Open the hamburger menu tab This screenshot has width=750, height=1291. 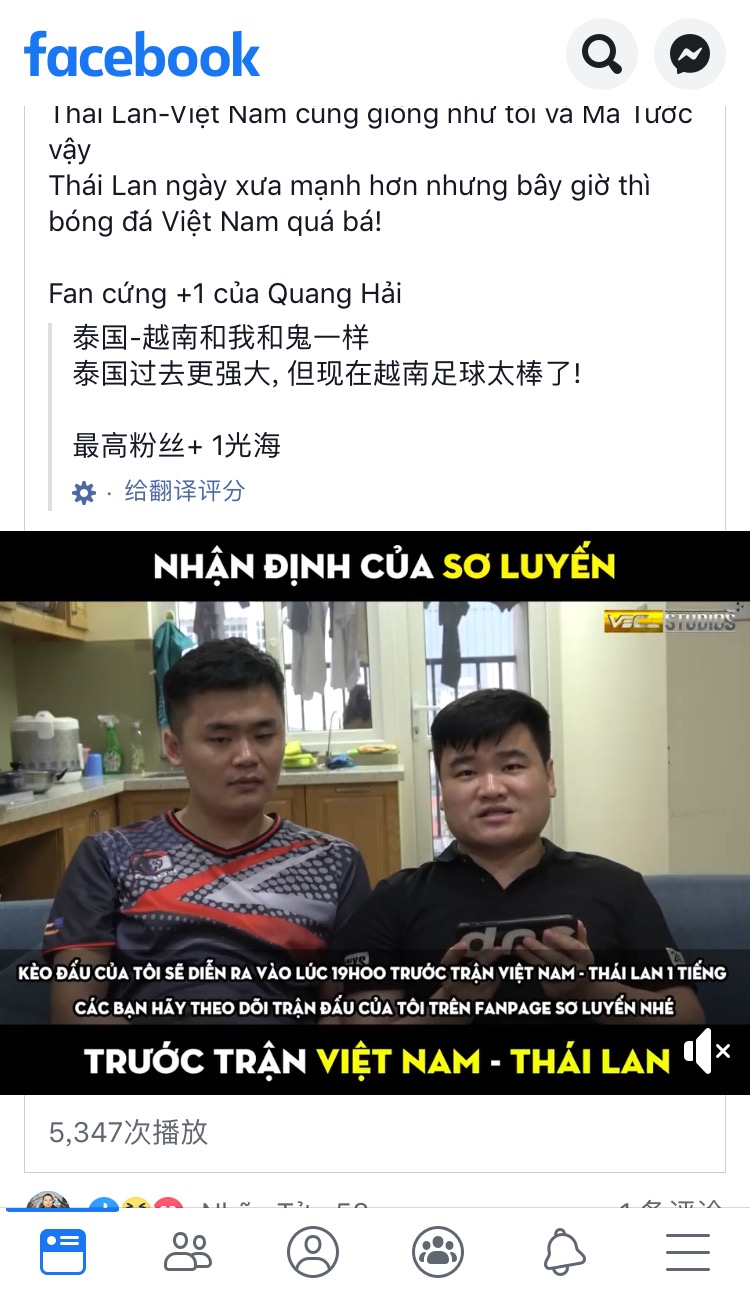click(x=688, y=1251)
